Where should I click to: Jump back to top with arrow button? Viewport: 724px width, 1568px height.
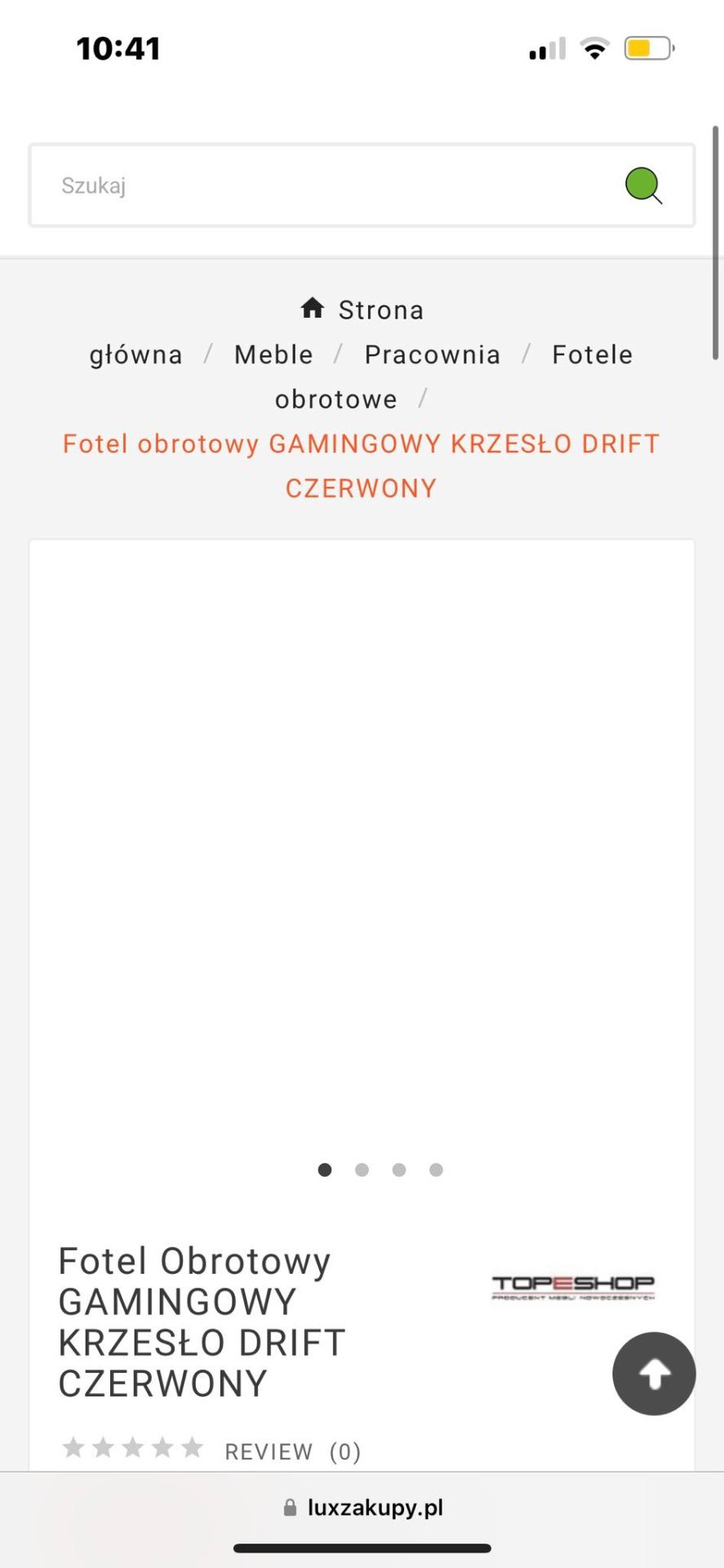click(654, 1374)
